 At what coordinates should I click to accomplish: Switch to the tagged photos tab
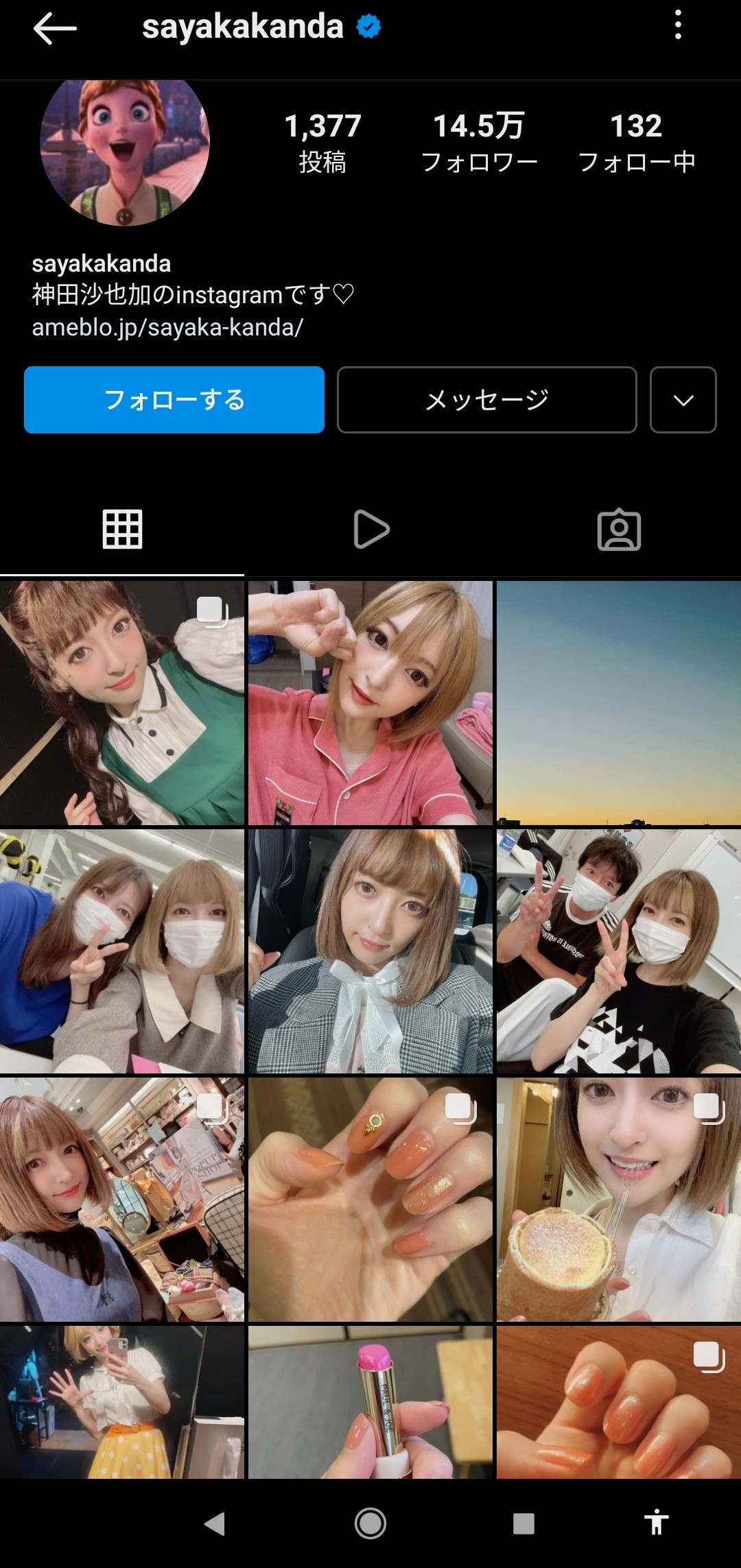click(619, 530)
